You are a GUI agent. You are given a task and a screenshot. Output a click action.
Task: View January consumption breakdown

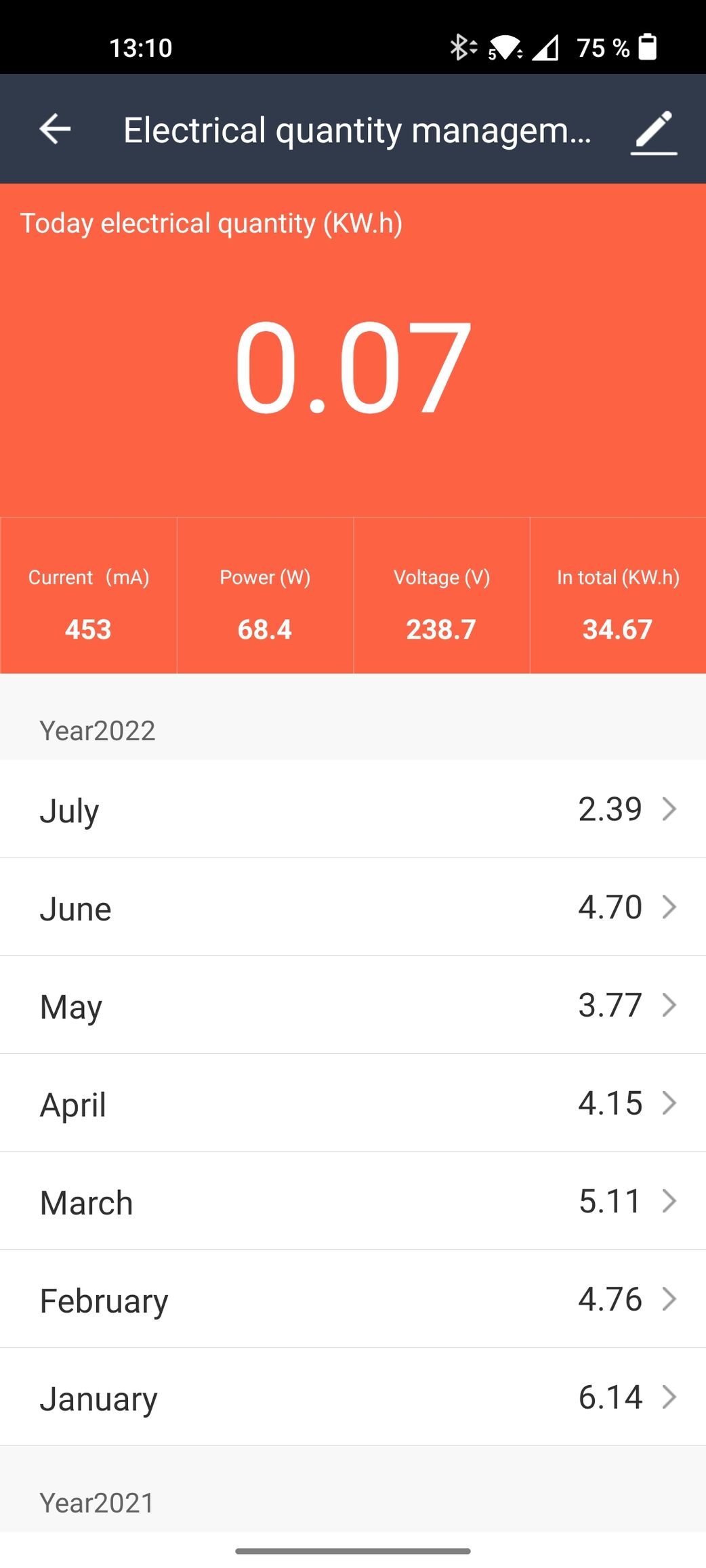[353, 1397]
